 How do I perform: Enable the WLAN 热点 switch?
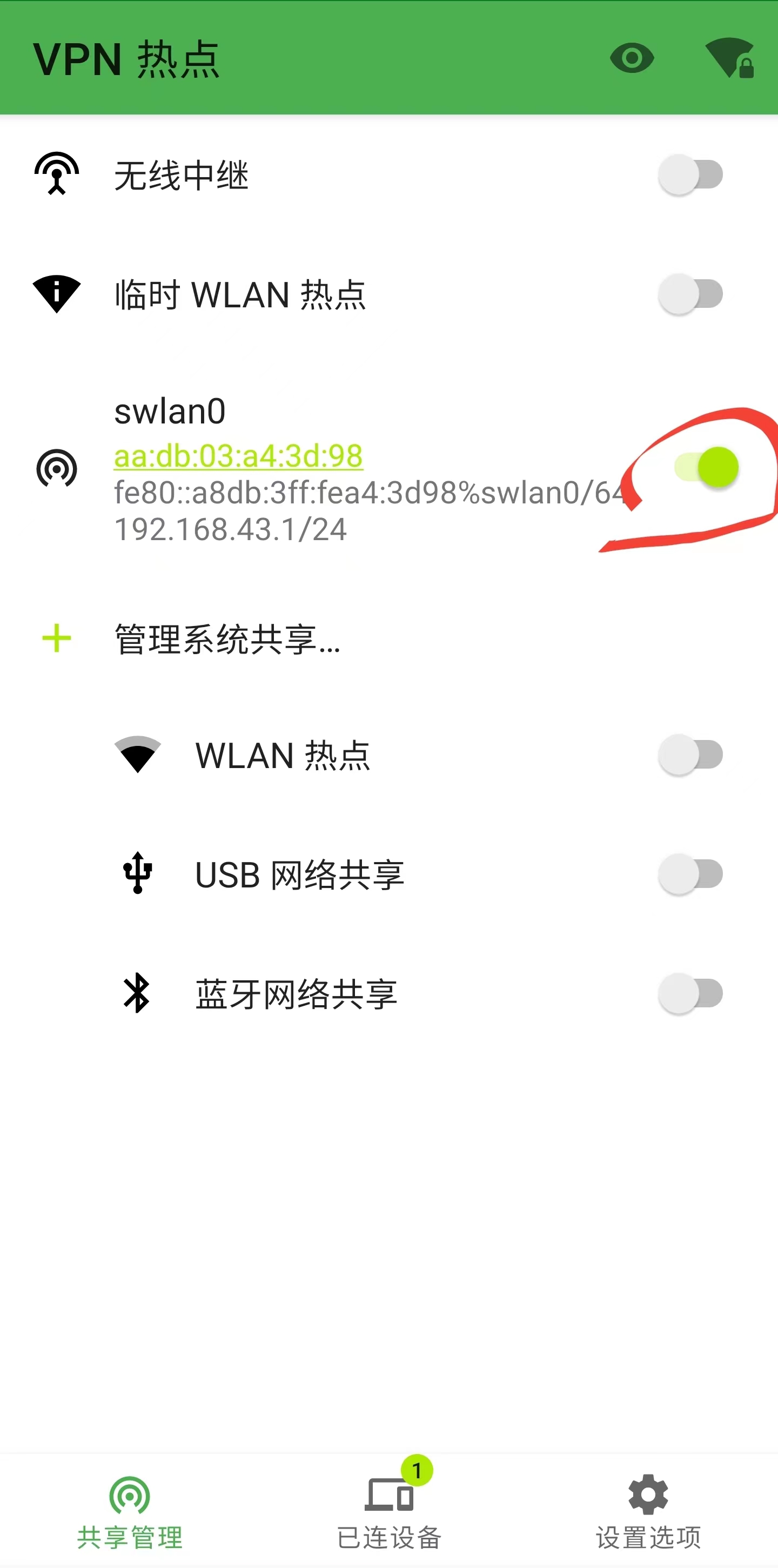(x=690, y=755)
